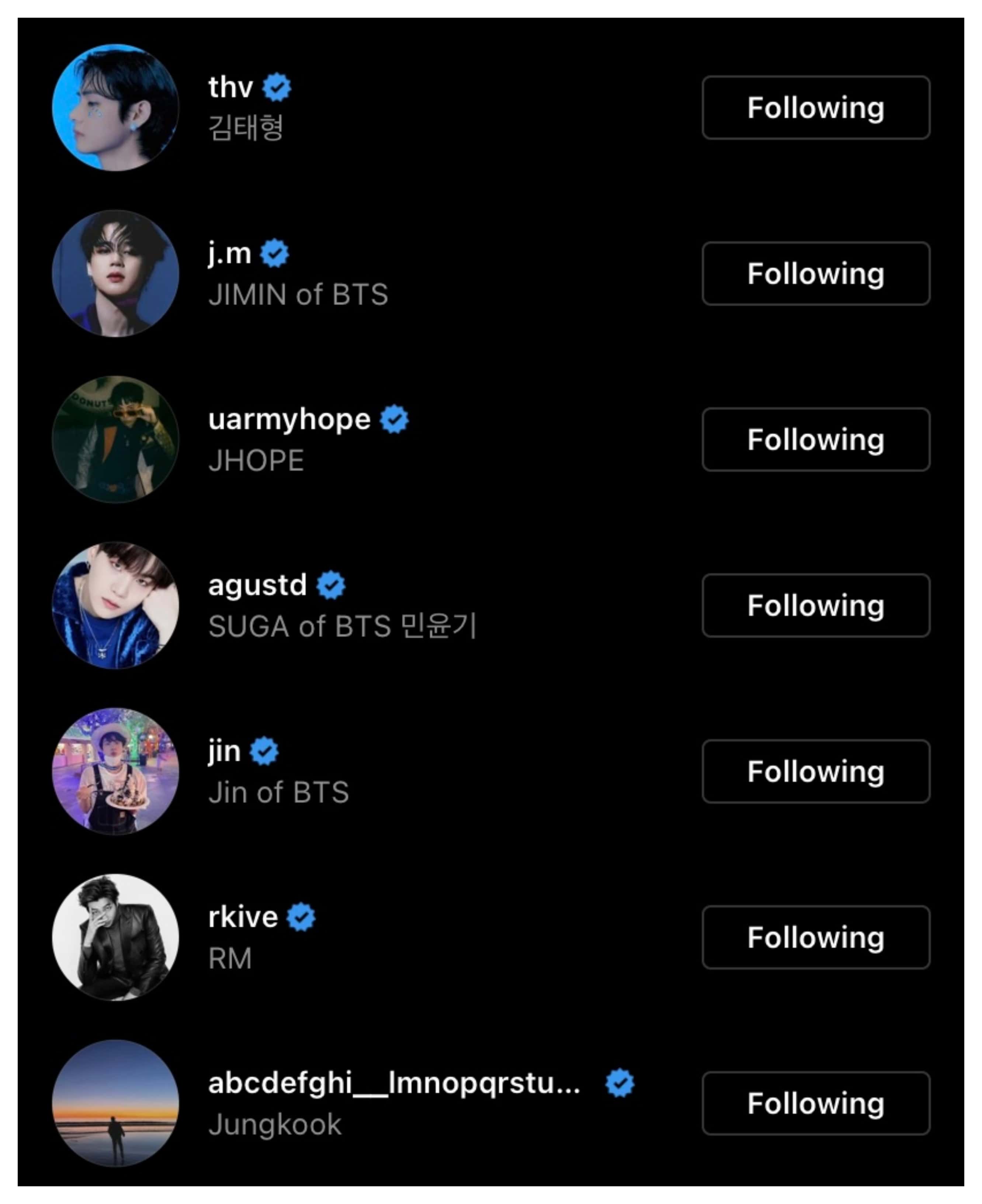Go to jin's profile page
The width and height of the screenshot is (982, 1204).
pos(224,751)
